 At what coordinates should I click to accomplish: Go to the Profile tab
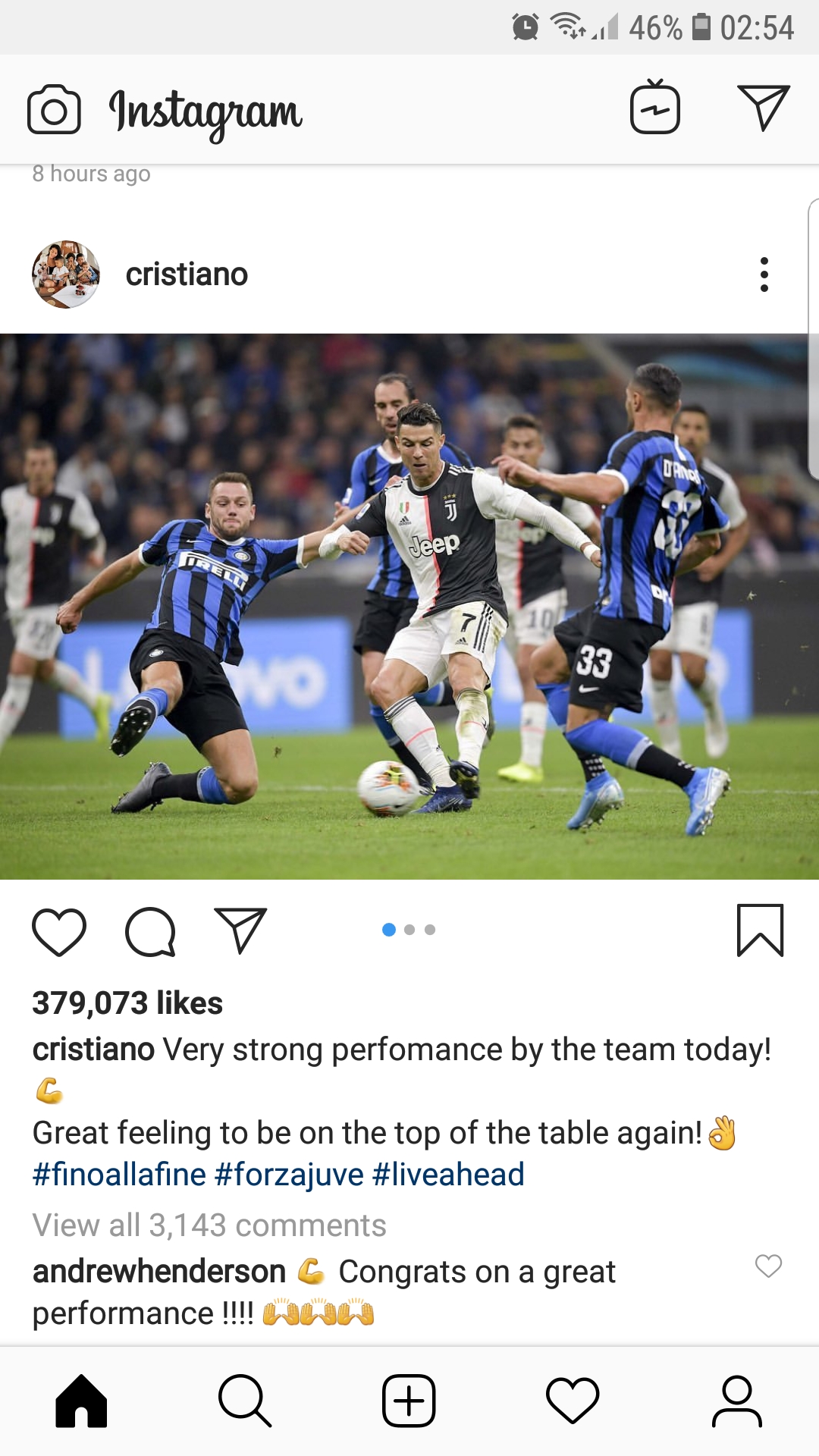coord(736,1401)
